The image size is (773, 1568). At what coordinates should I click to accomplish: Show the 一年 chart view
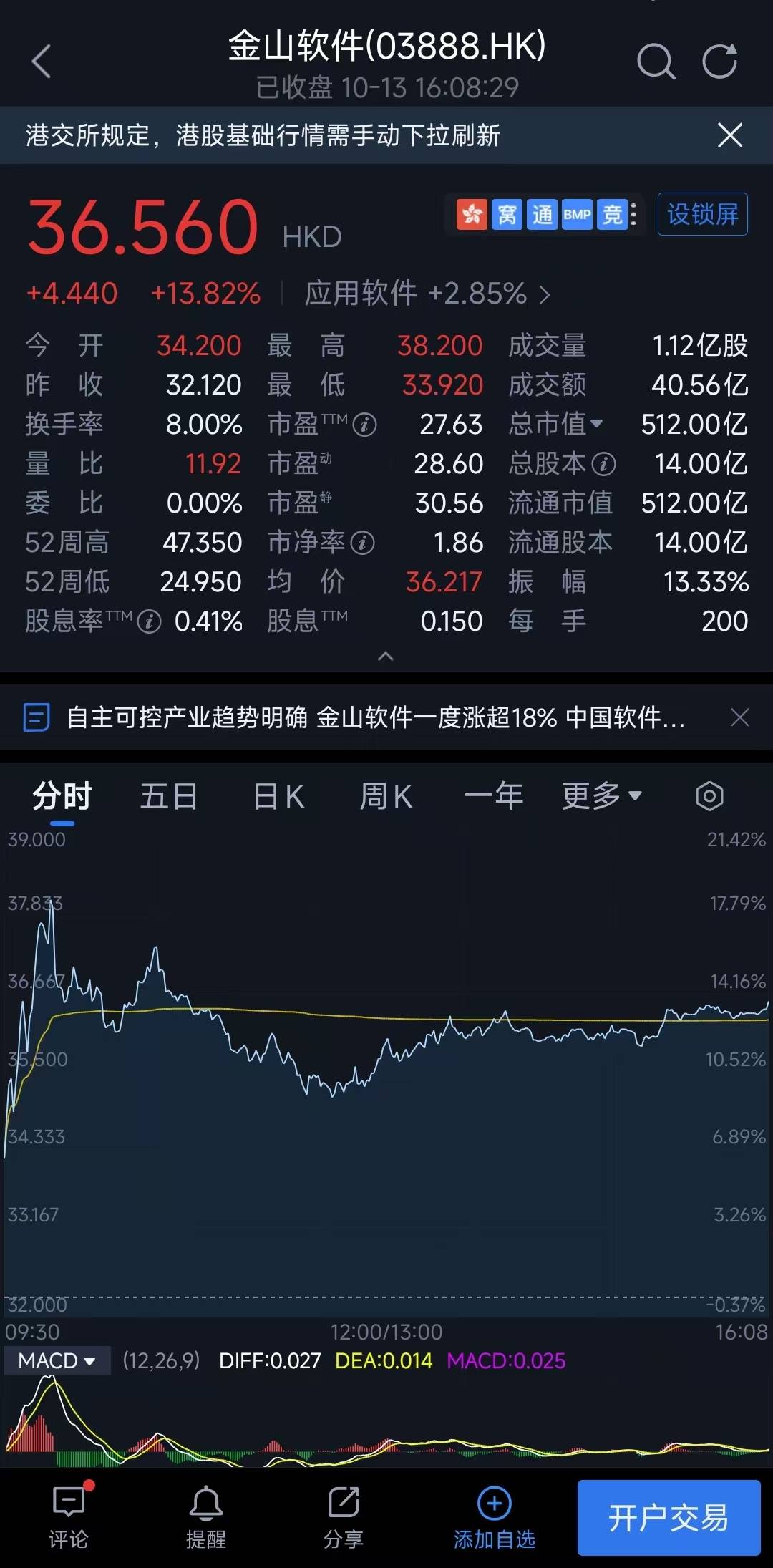pos(493,796)
